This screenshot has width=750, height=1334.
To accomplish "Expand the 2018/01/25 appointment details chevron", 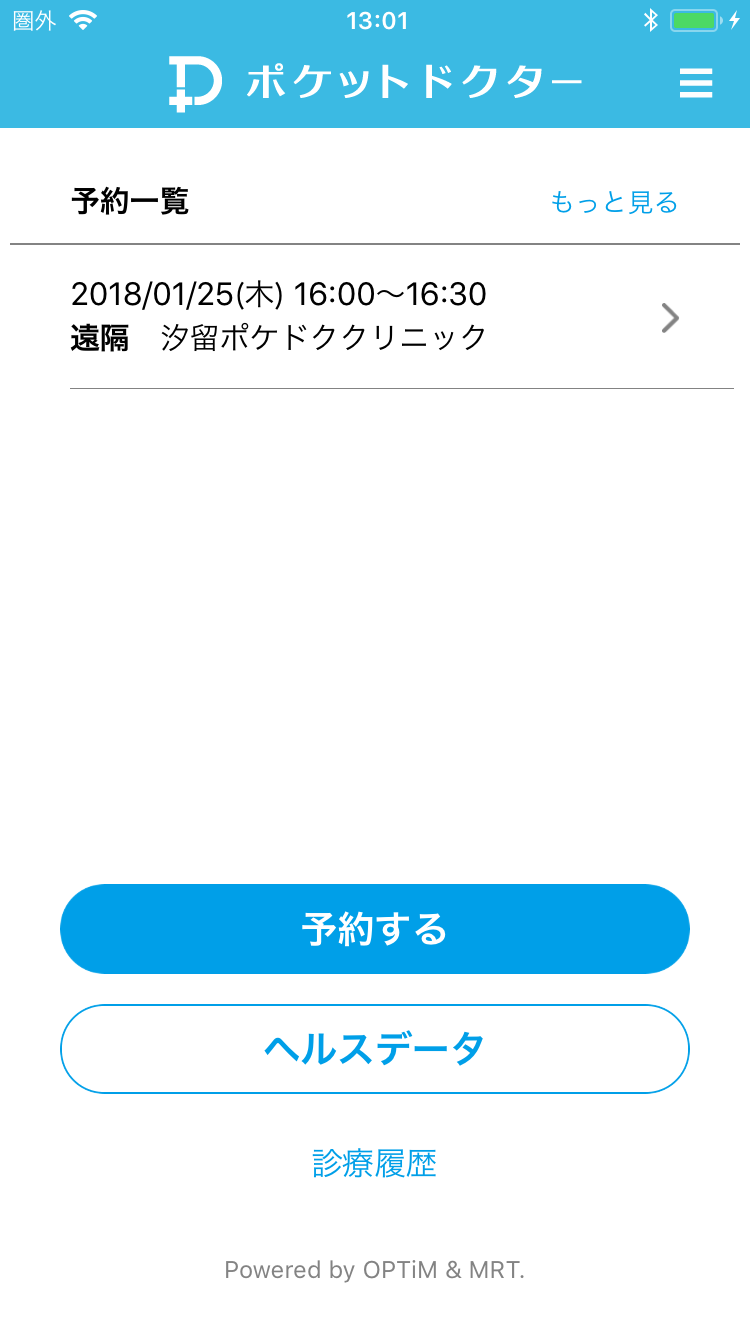I will tap(668, 318).
